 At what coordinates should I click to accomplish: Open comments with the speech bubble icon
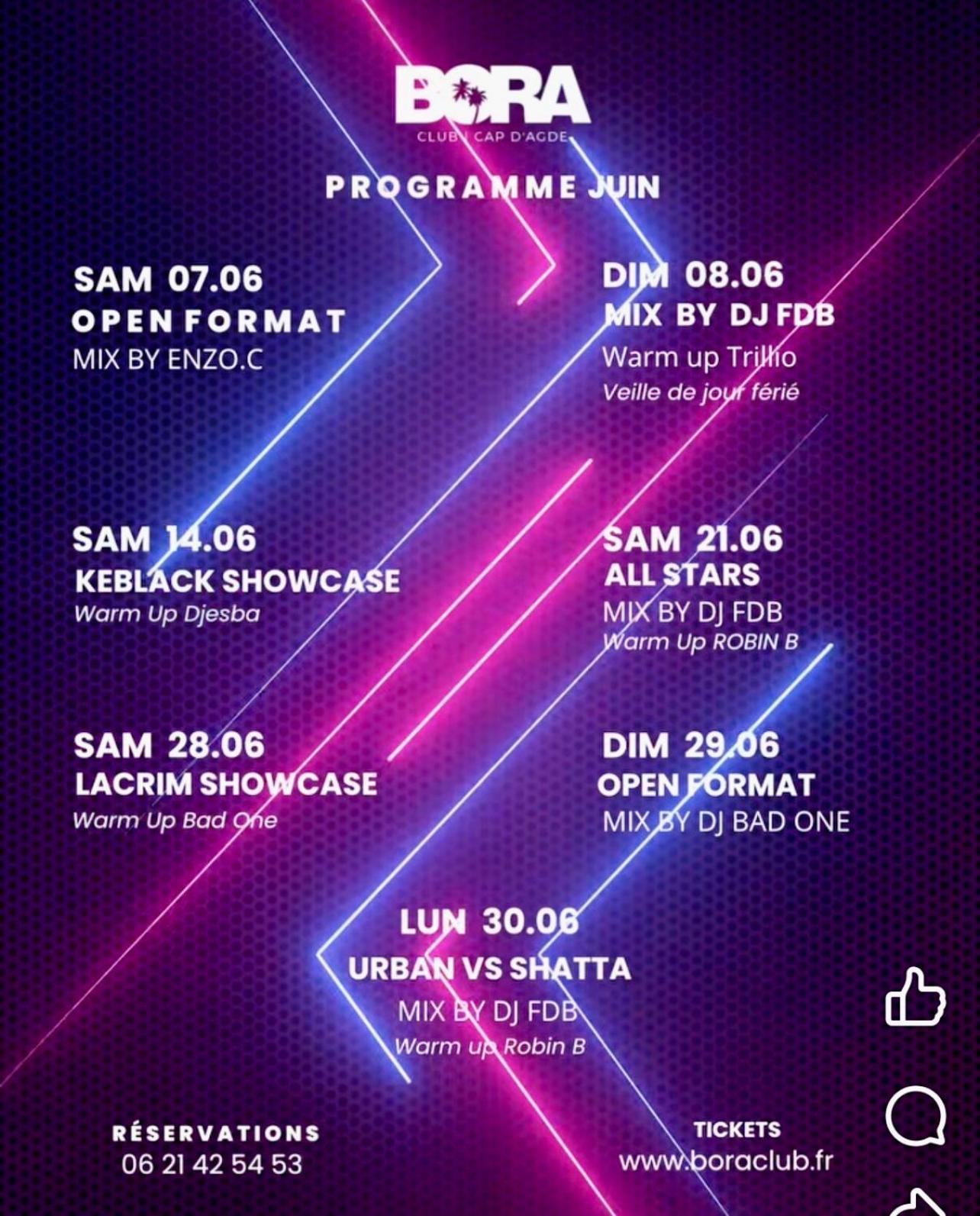(x=916, y=1115)
